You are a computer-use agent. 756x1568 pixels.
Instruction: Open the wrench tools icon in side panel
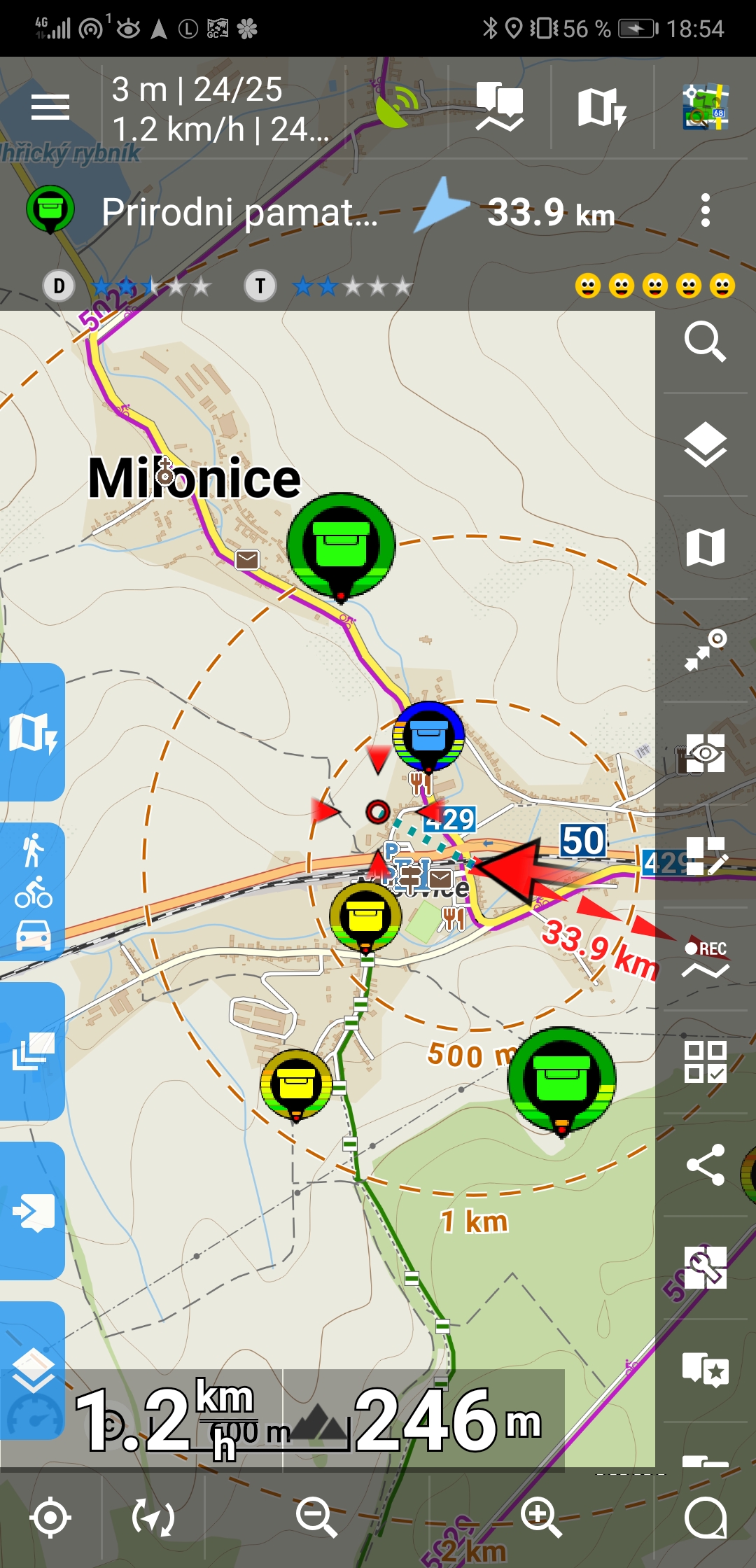706,1267
